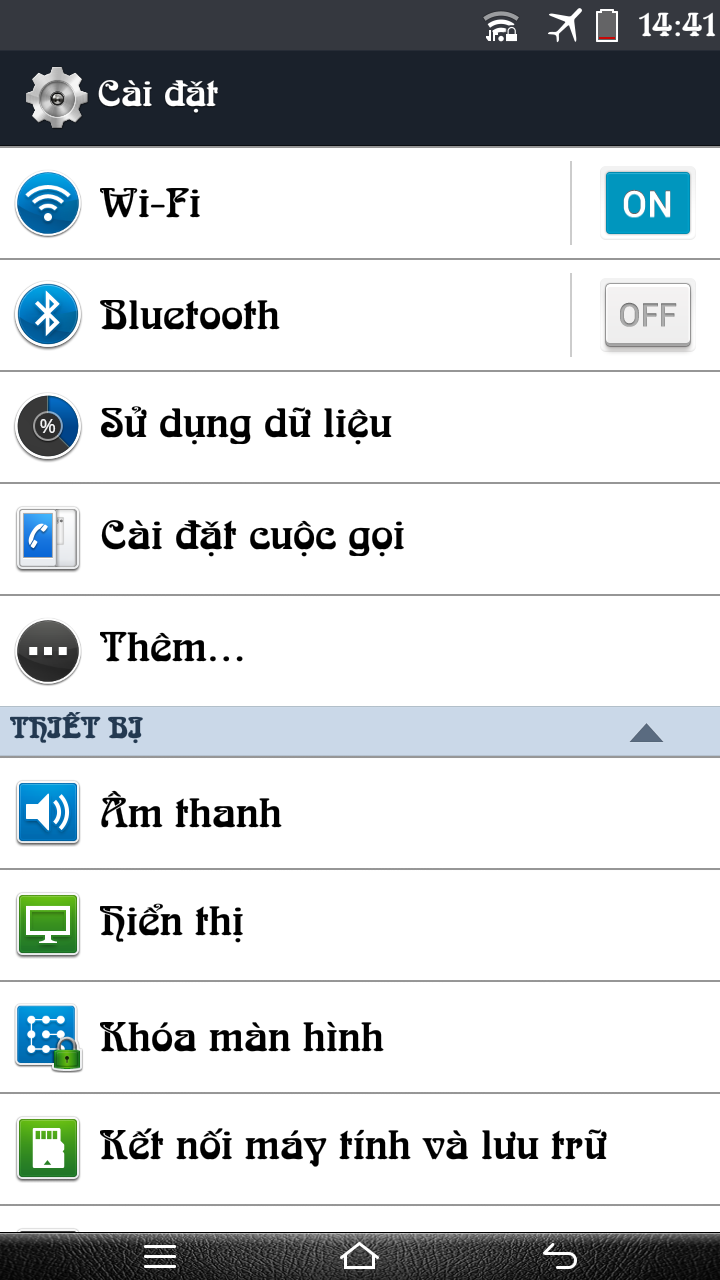Open the navigation bar menu button
Screen dimensions: 720x1280
[160, 1256]
